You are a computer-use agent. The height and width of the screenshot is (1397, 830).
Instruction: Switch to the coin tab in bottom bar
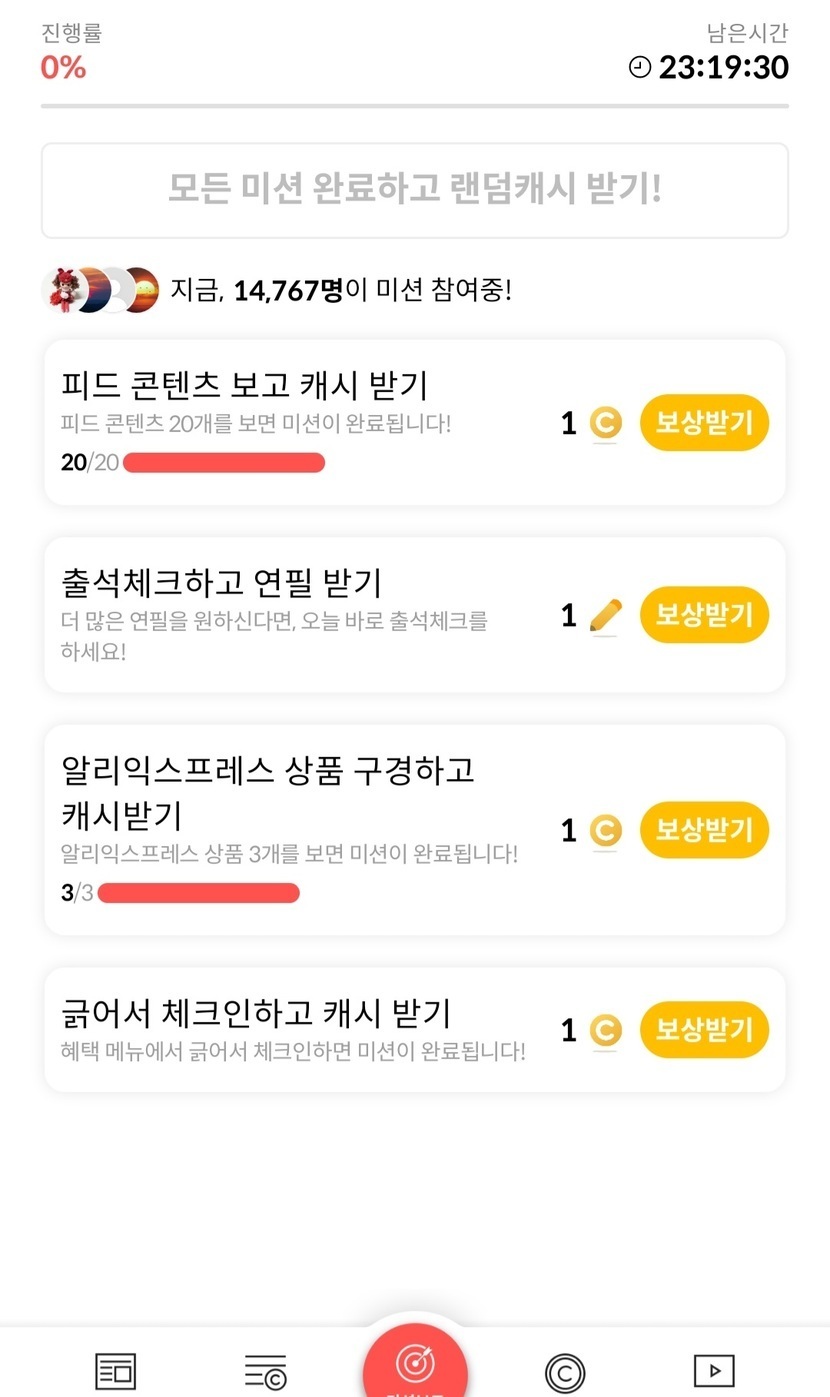(x=565, y=1370)
